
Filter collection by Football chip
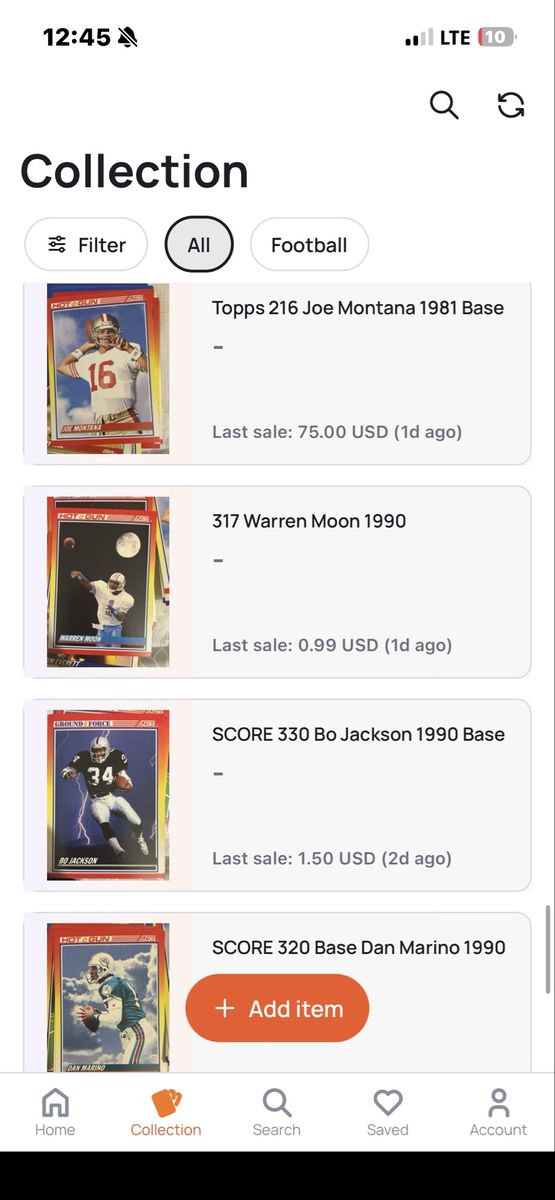(309, 245)
